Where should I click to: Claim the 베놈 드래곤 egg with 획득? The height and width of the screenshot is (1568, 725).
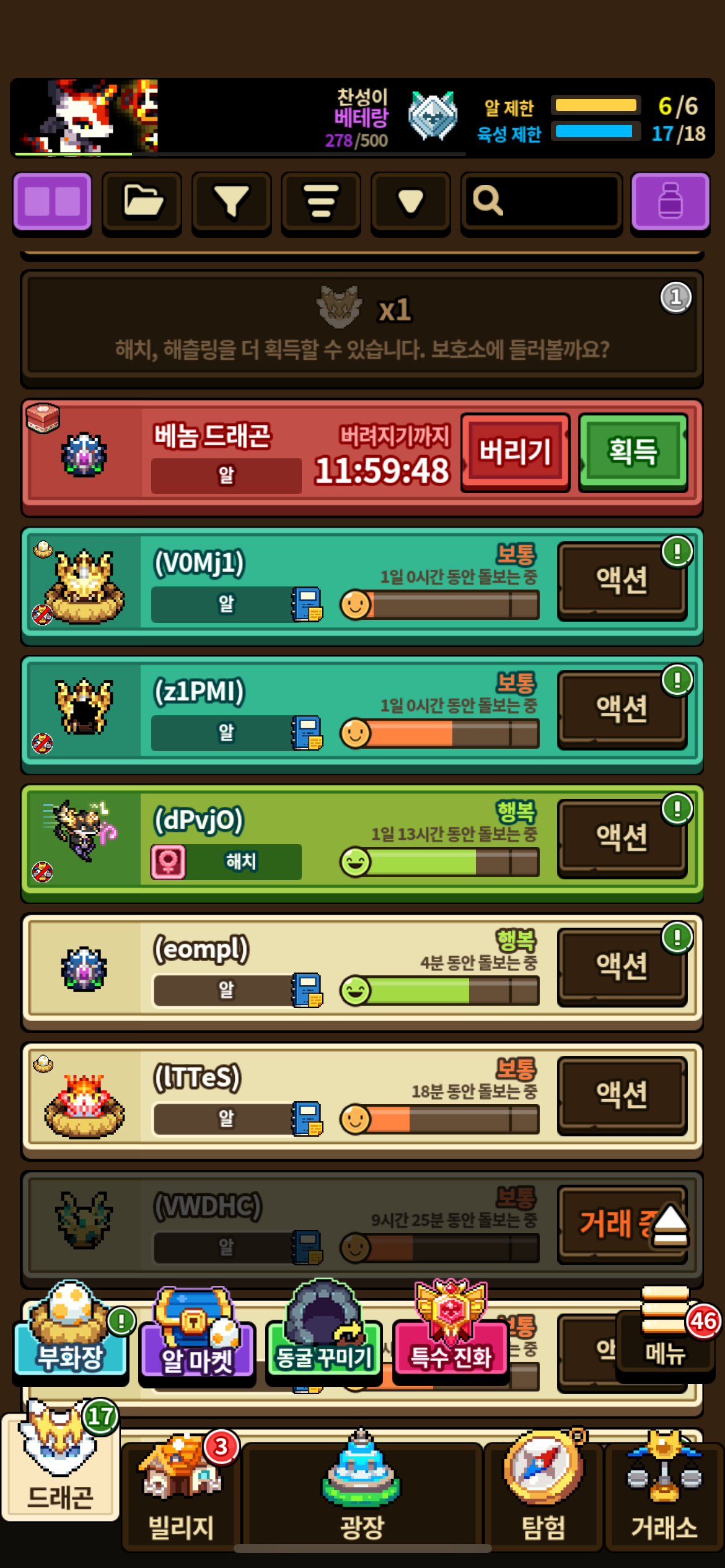tap(633, 452)
